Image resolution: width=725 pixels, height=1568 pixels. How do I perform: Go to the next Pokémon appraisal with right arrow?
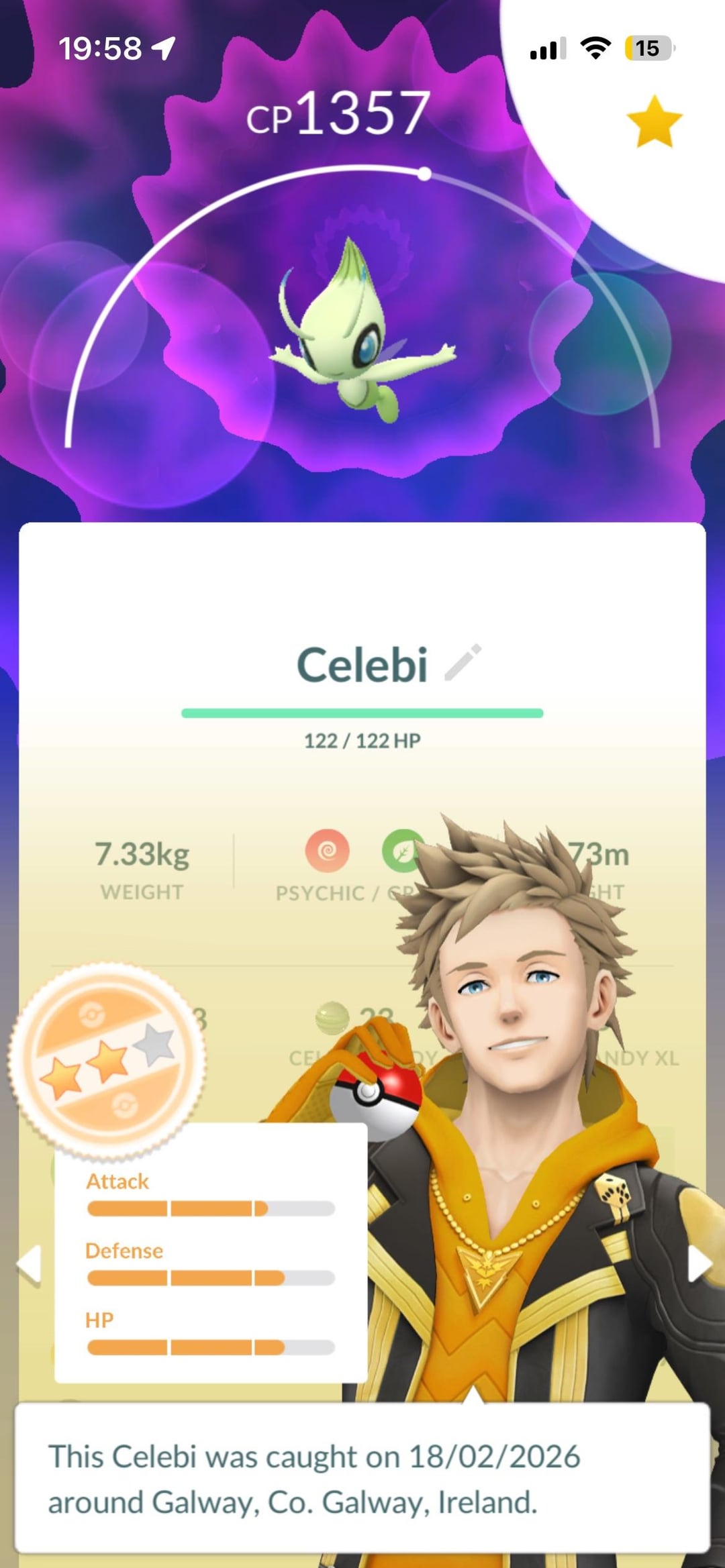click(698, 1264)
